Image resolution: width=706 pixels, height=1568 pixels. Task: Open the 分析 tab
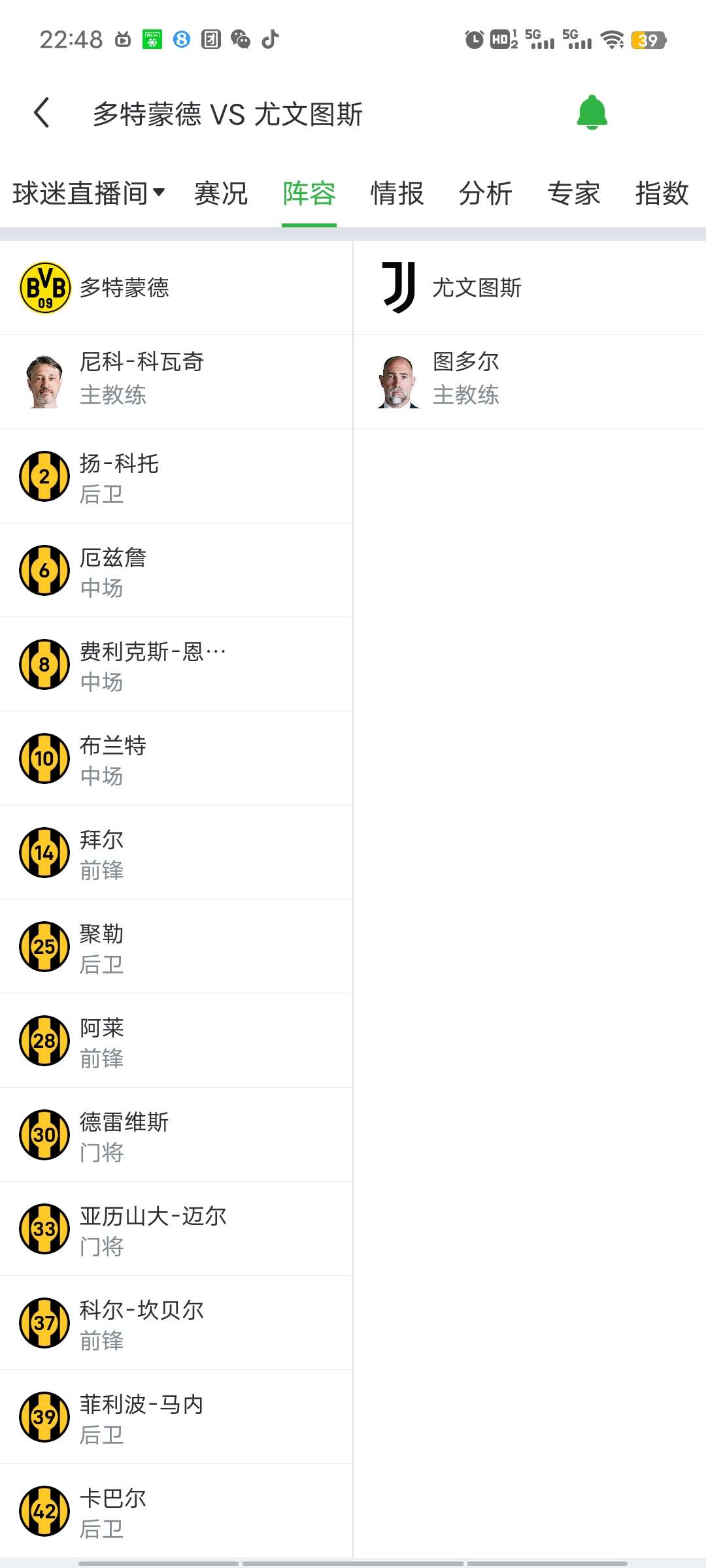point(485,193)
